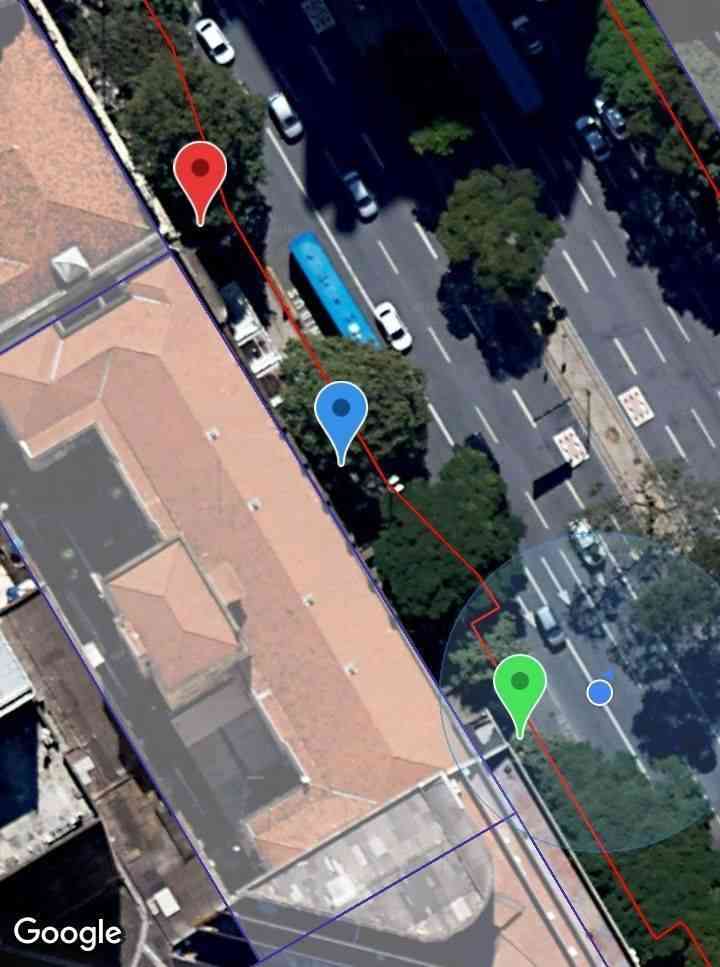Tap the red map pin
Viewport: 720px width, 967px height.
tap(200, 173)
